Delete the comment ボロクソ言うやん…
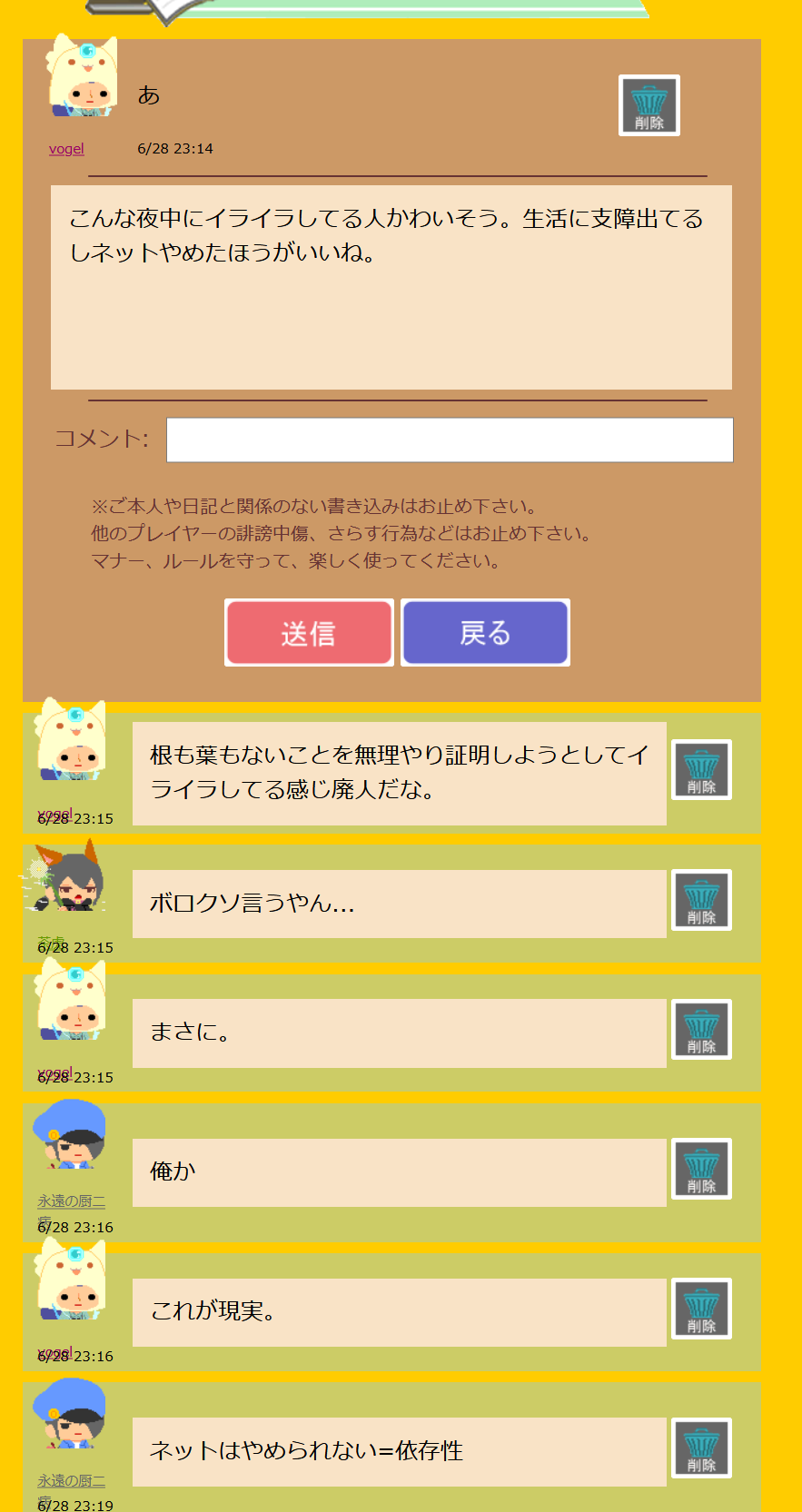The height and width of the screenshot is (1512, 802). 701,900
